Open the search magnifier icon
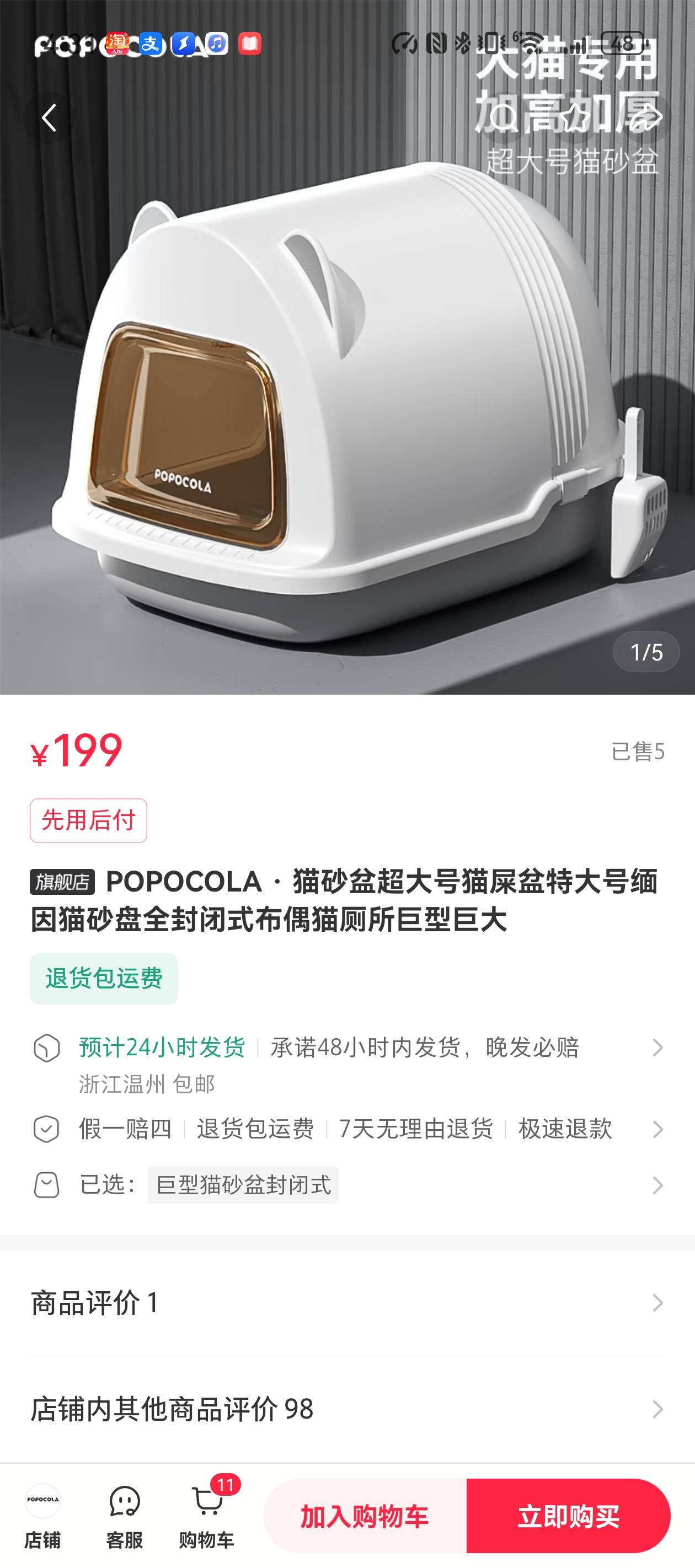This screenshot has height=1568, width=695. [503, 117]
